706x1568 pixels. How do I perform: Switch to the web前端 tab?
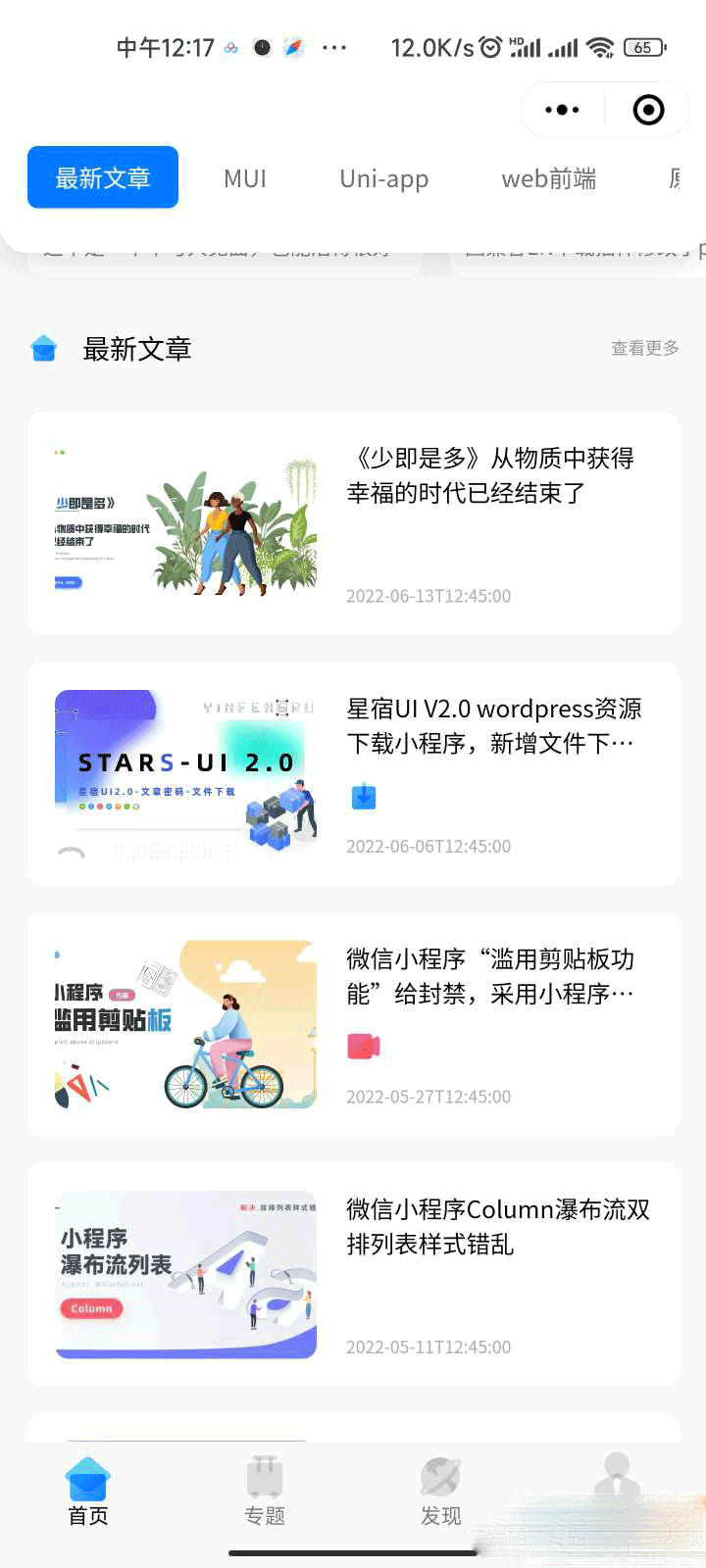click(549, 178)
